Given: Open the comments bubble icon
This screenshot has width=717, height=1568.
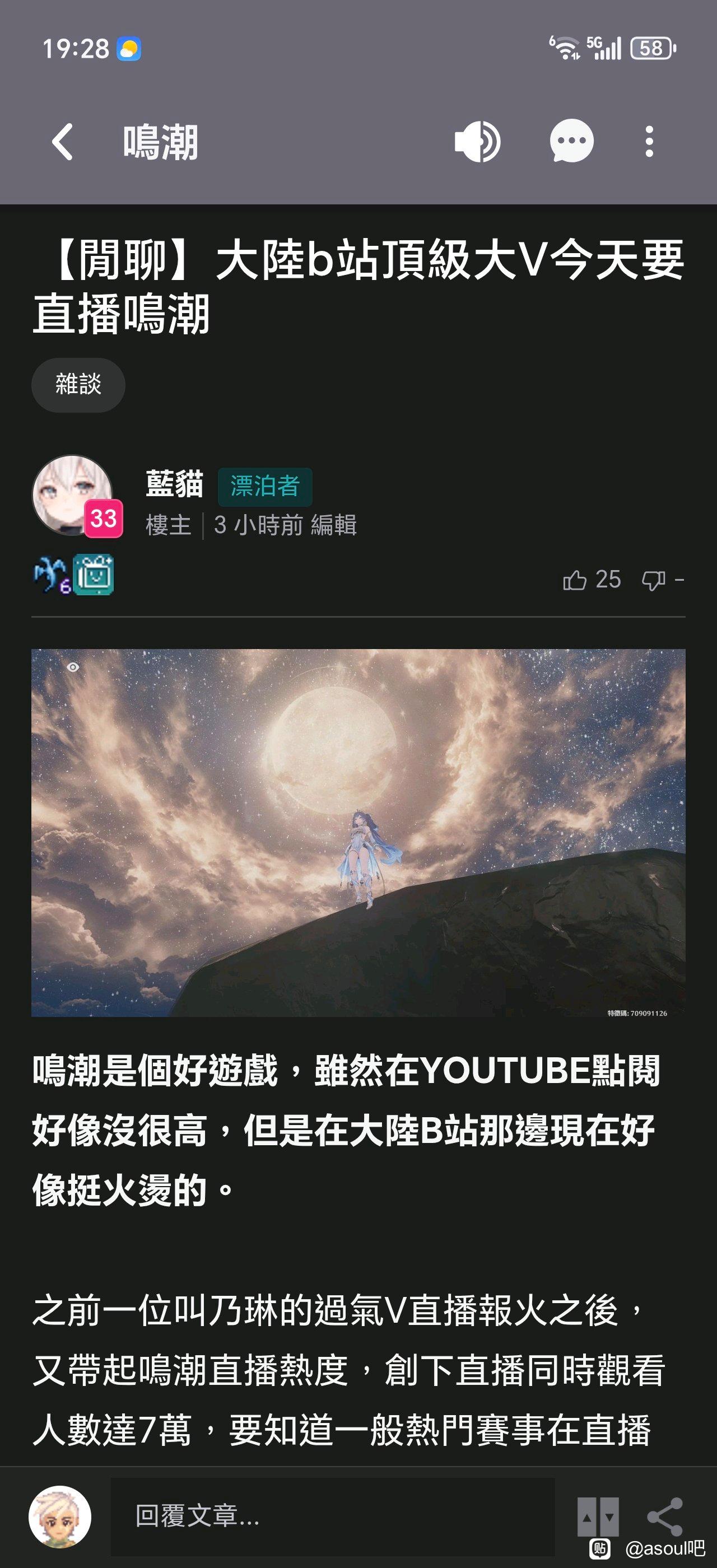Looking at the screenshot, I should (571, 142).
